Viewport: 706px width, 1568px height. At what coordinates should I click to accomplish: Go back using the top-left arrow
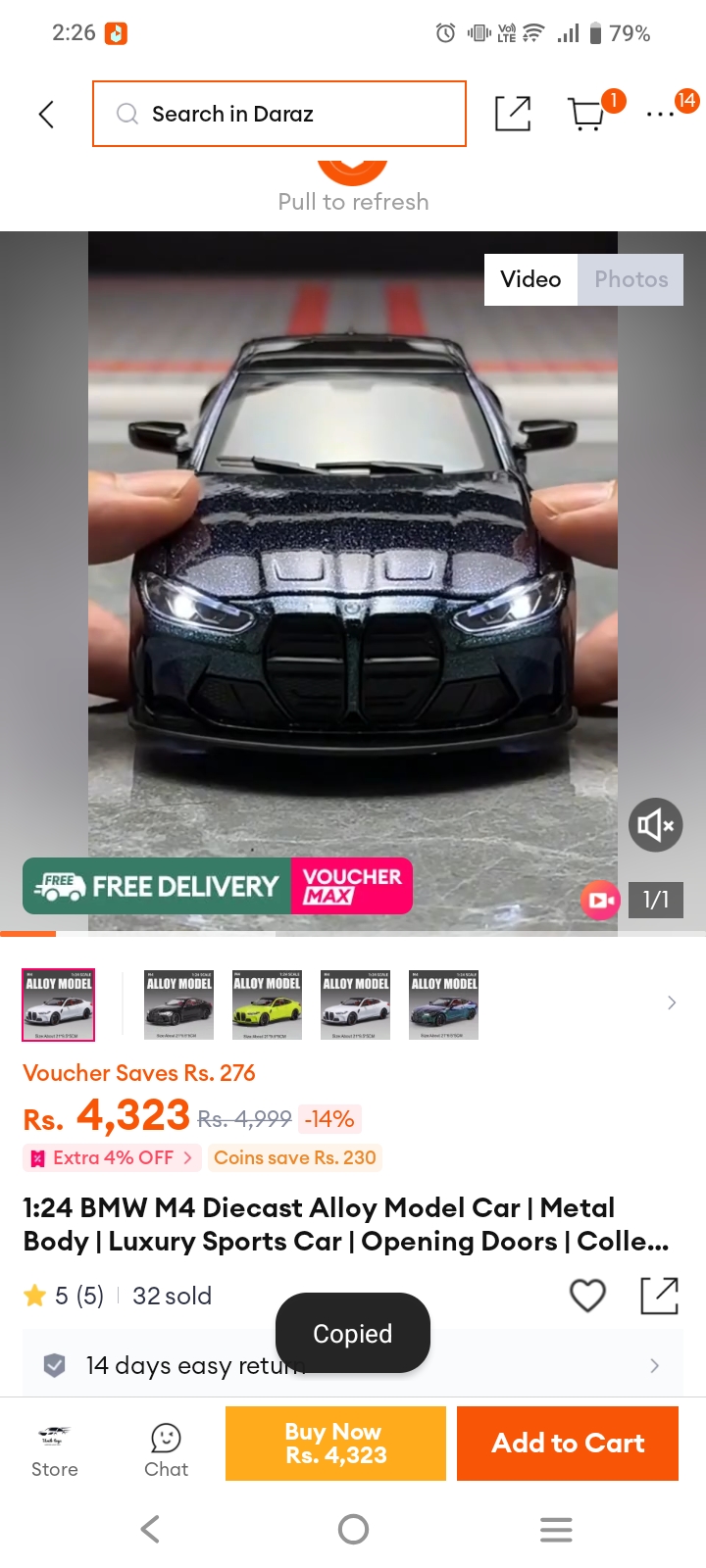pos(46,114)
